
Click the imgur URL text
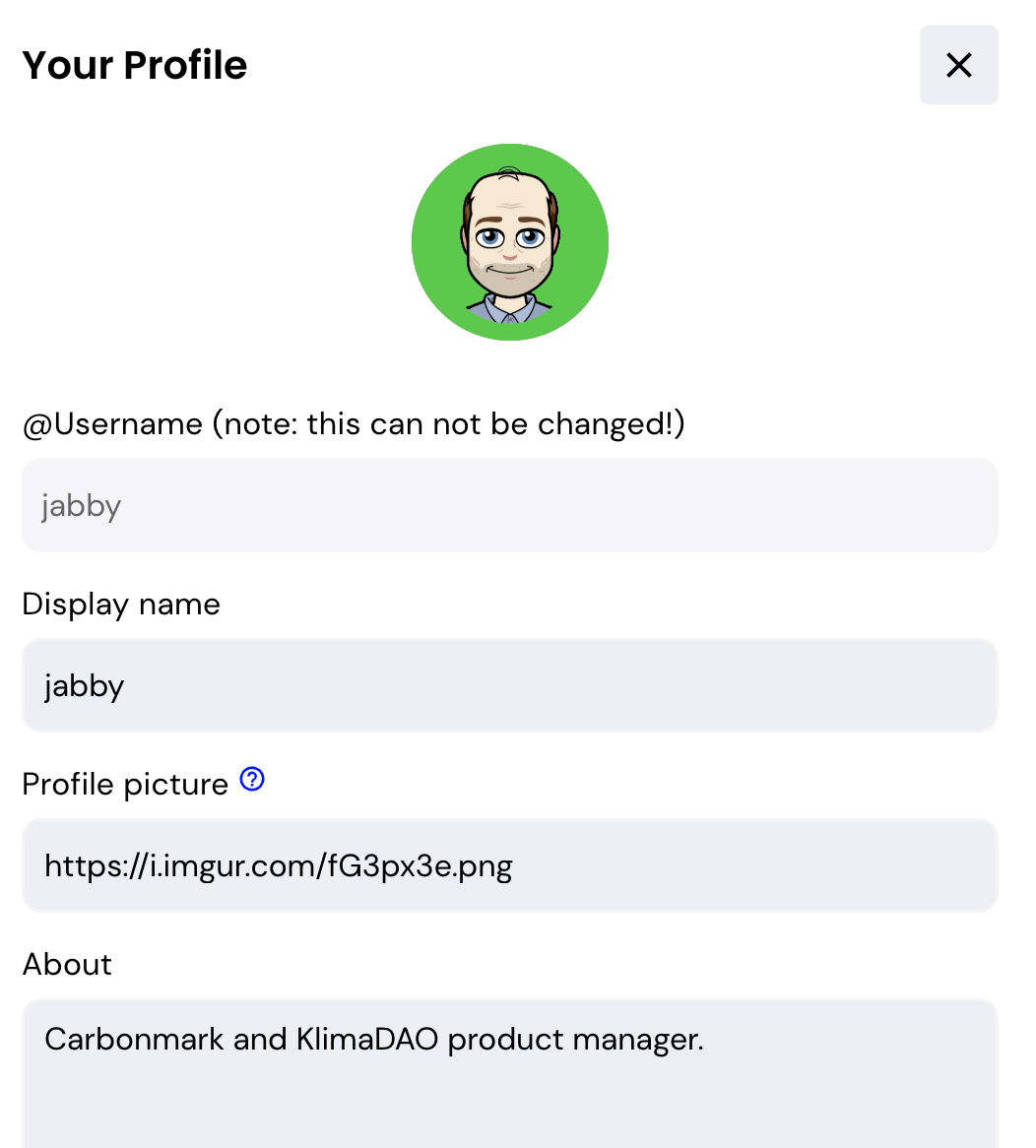[278, 865]
